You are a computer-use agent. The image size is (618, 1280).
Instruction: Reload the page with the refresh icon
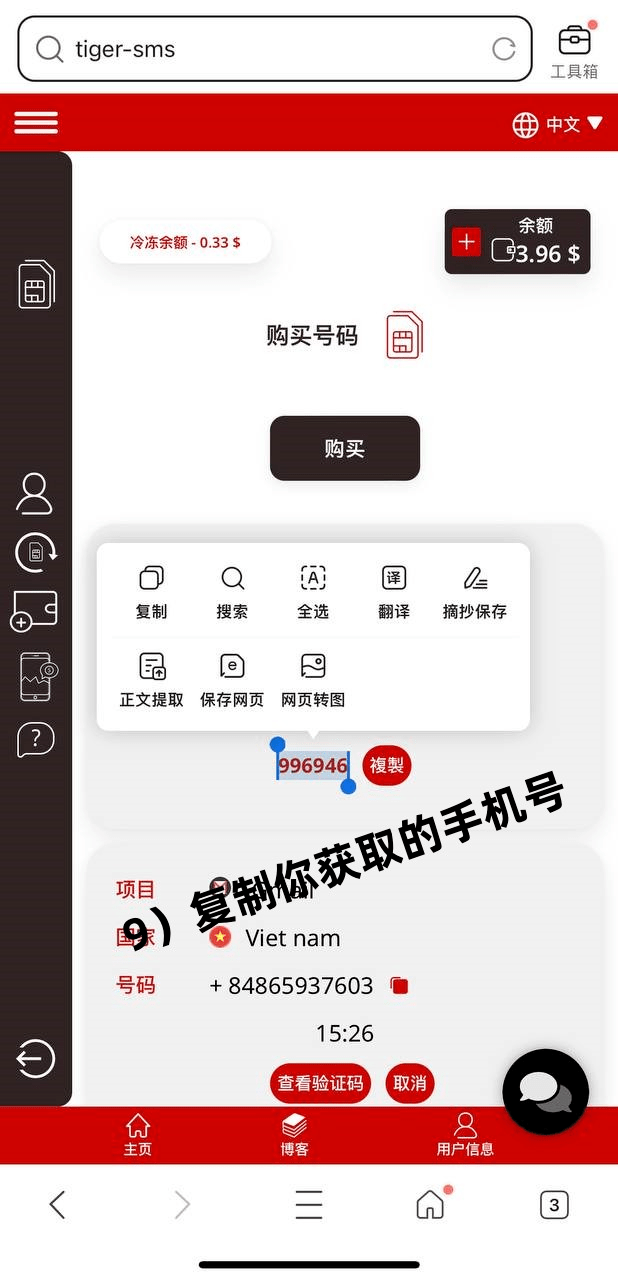(x=504, y=49)
